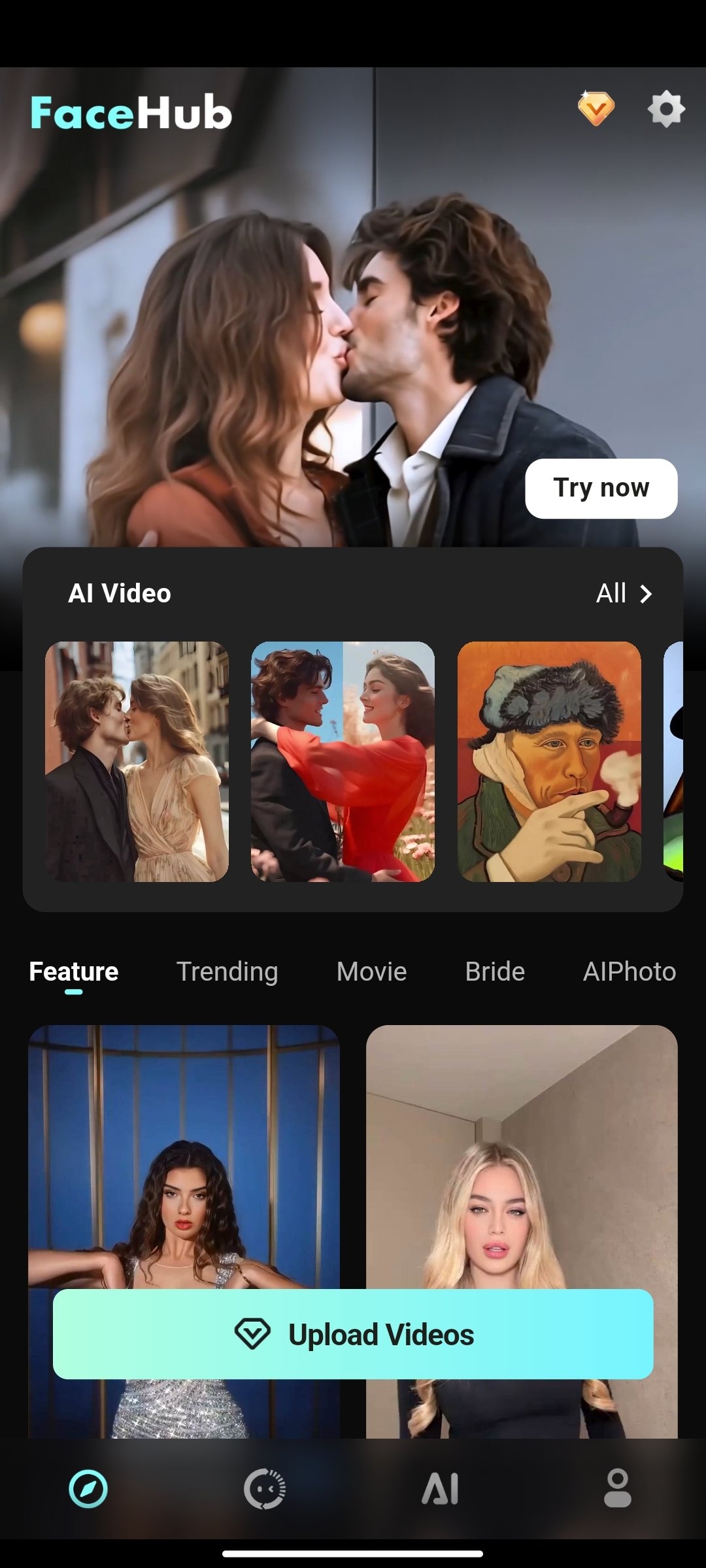Open the AI bottom tab
706x1568 pixels.
click(x=441, y=1489)
